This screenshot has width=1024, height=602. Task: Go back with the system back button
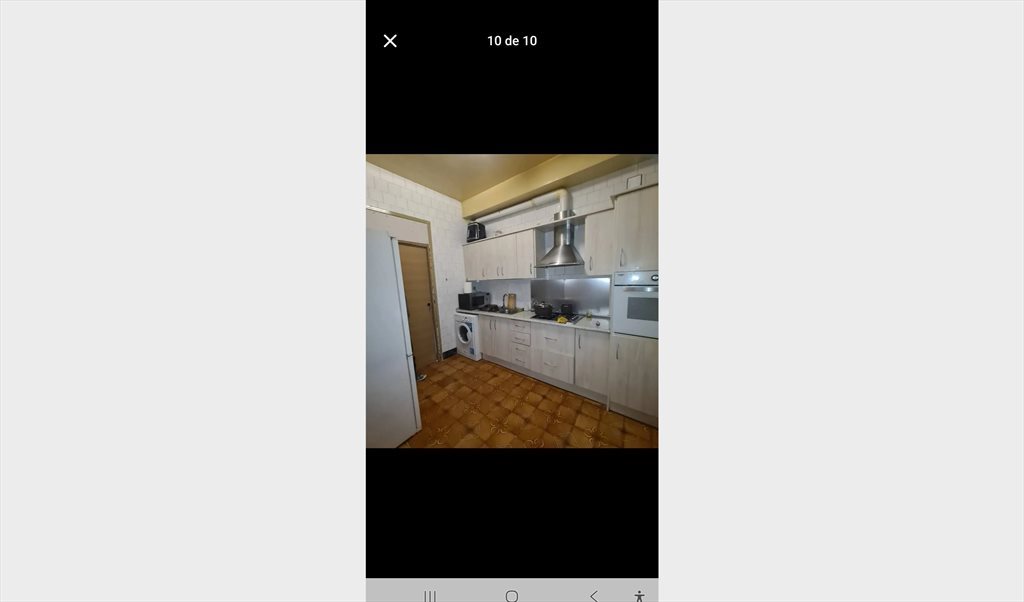point(593,596)
